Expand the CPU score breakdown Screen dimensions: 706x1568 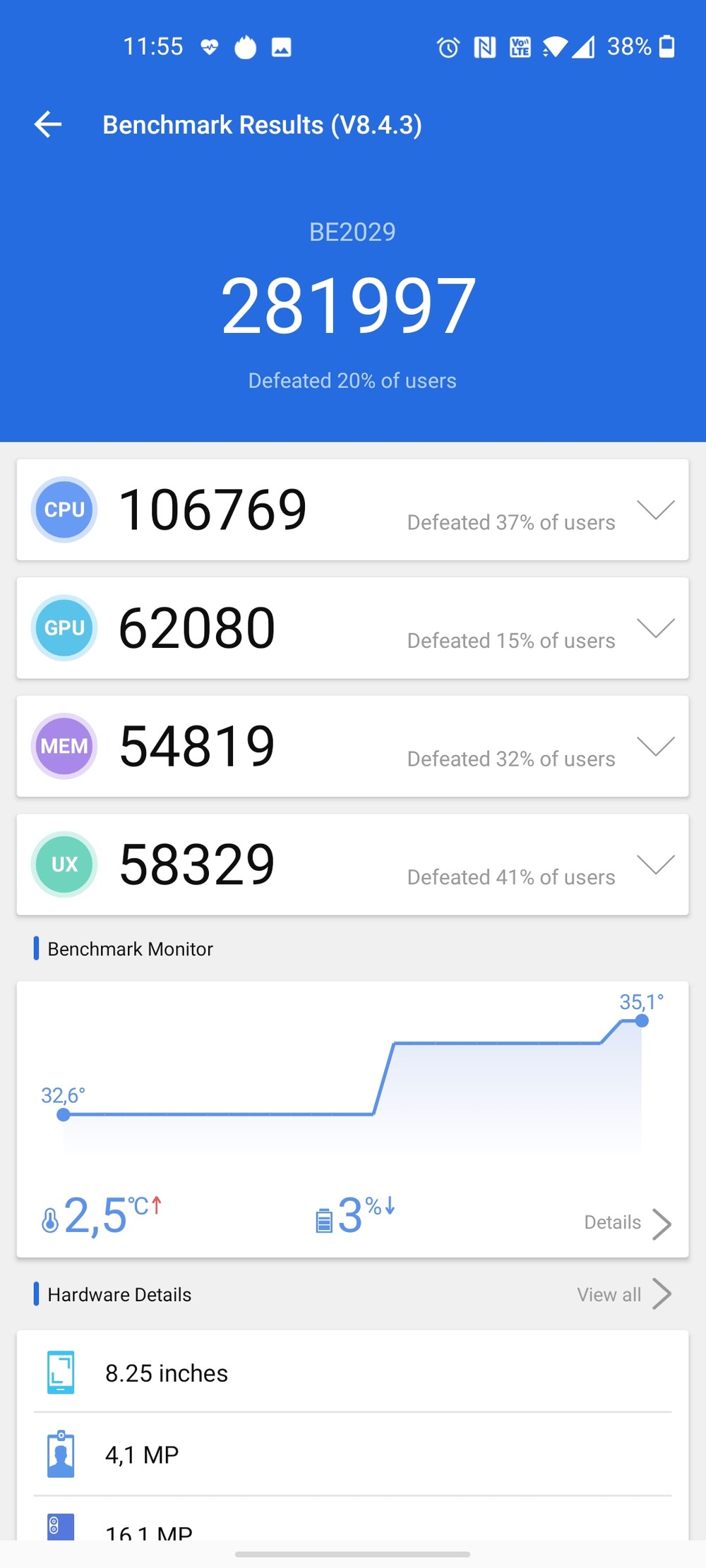point(655,509)
